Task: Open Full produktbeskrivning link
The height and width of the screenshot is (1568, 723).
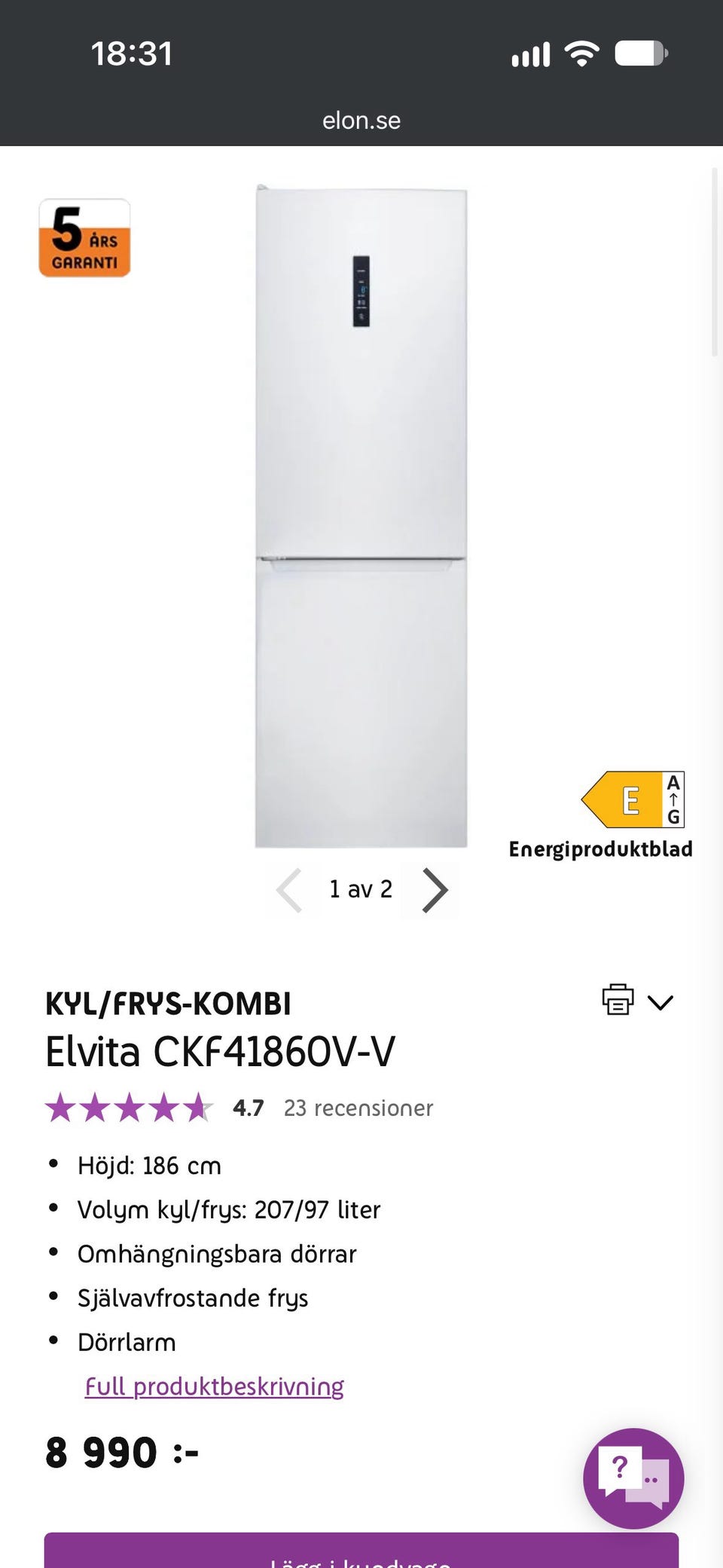Action: [215, 1386]
